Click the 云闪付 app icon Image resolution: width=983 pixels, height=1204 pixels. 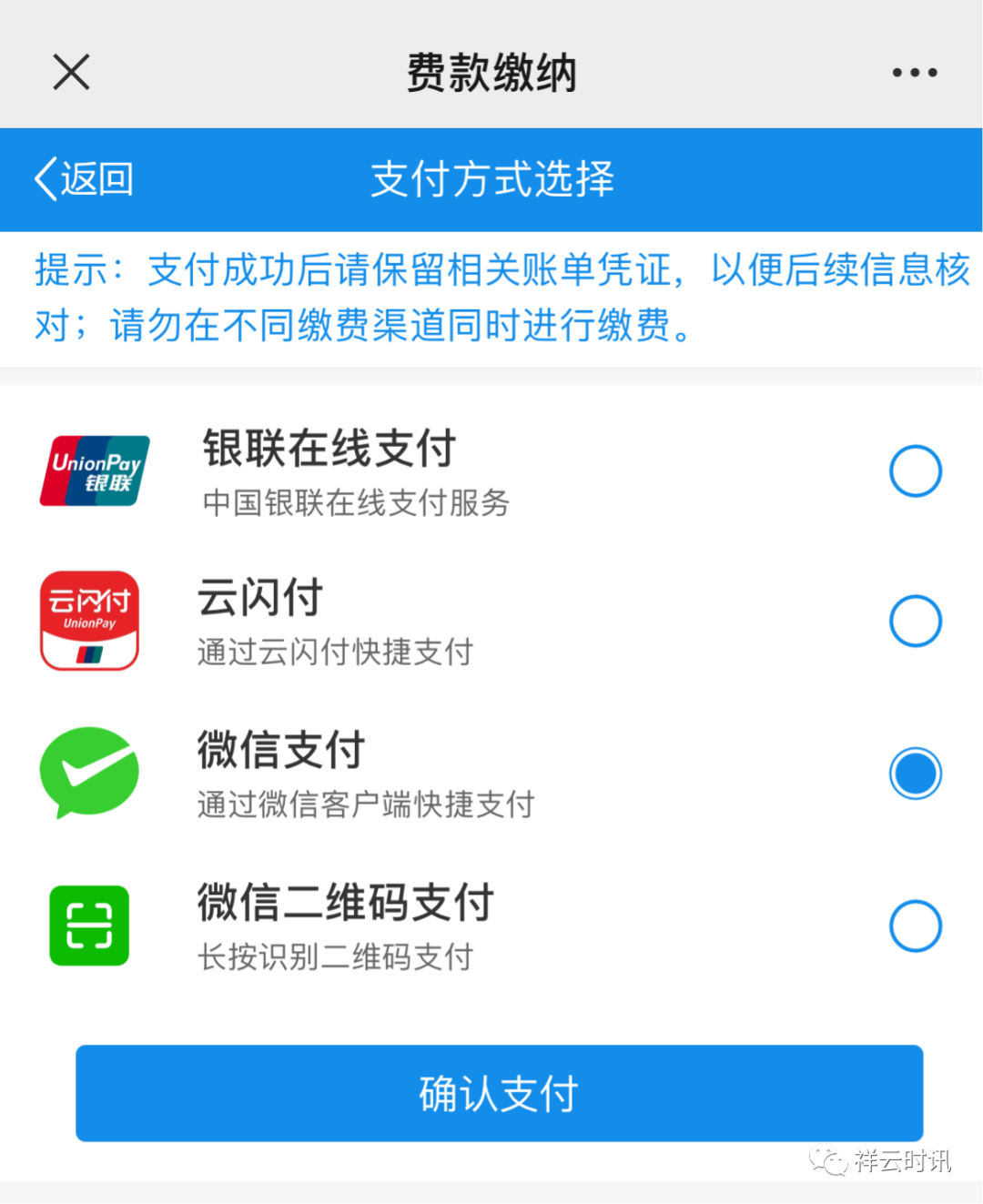pos(88,621)
